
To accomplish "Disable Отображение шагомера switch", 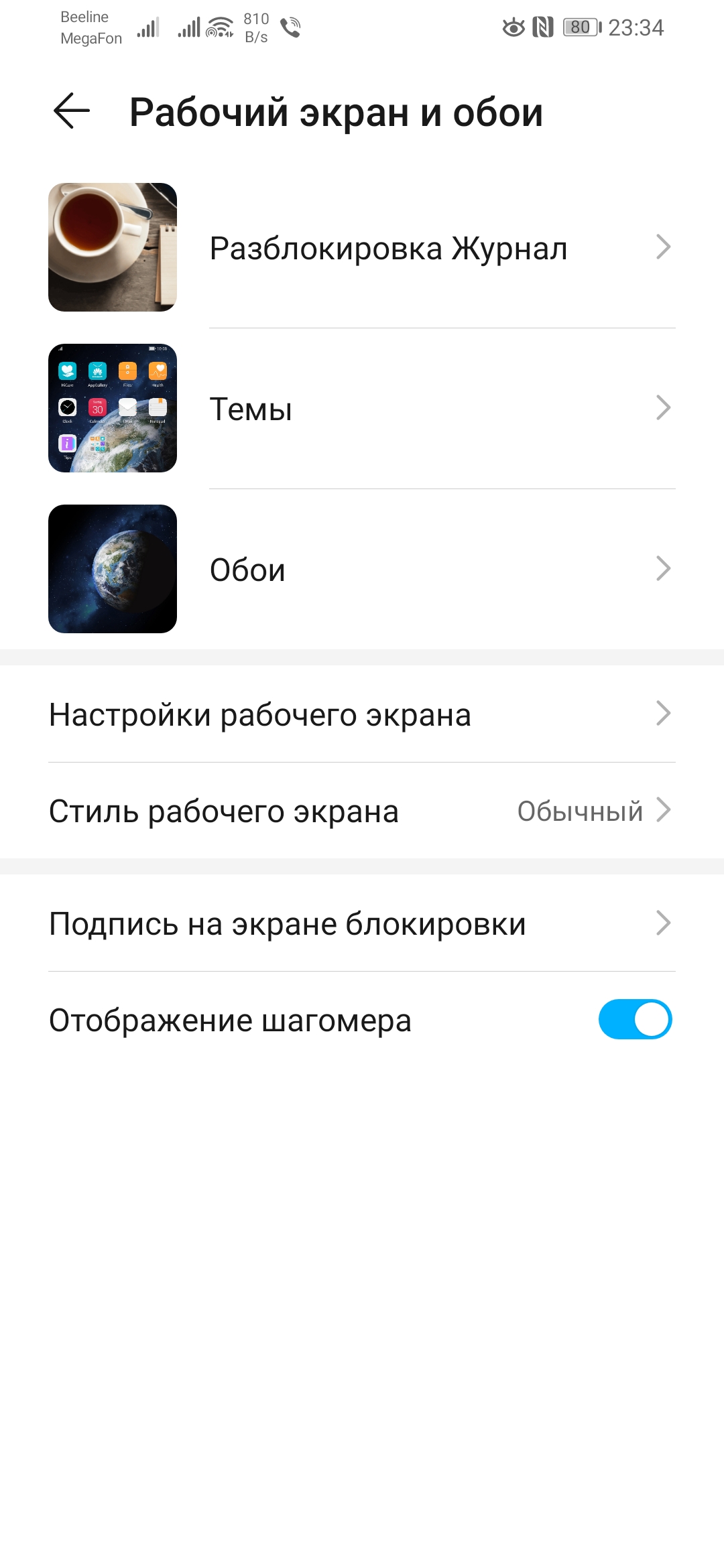I will tap(635, 1019).
